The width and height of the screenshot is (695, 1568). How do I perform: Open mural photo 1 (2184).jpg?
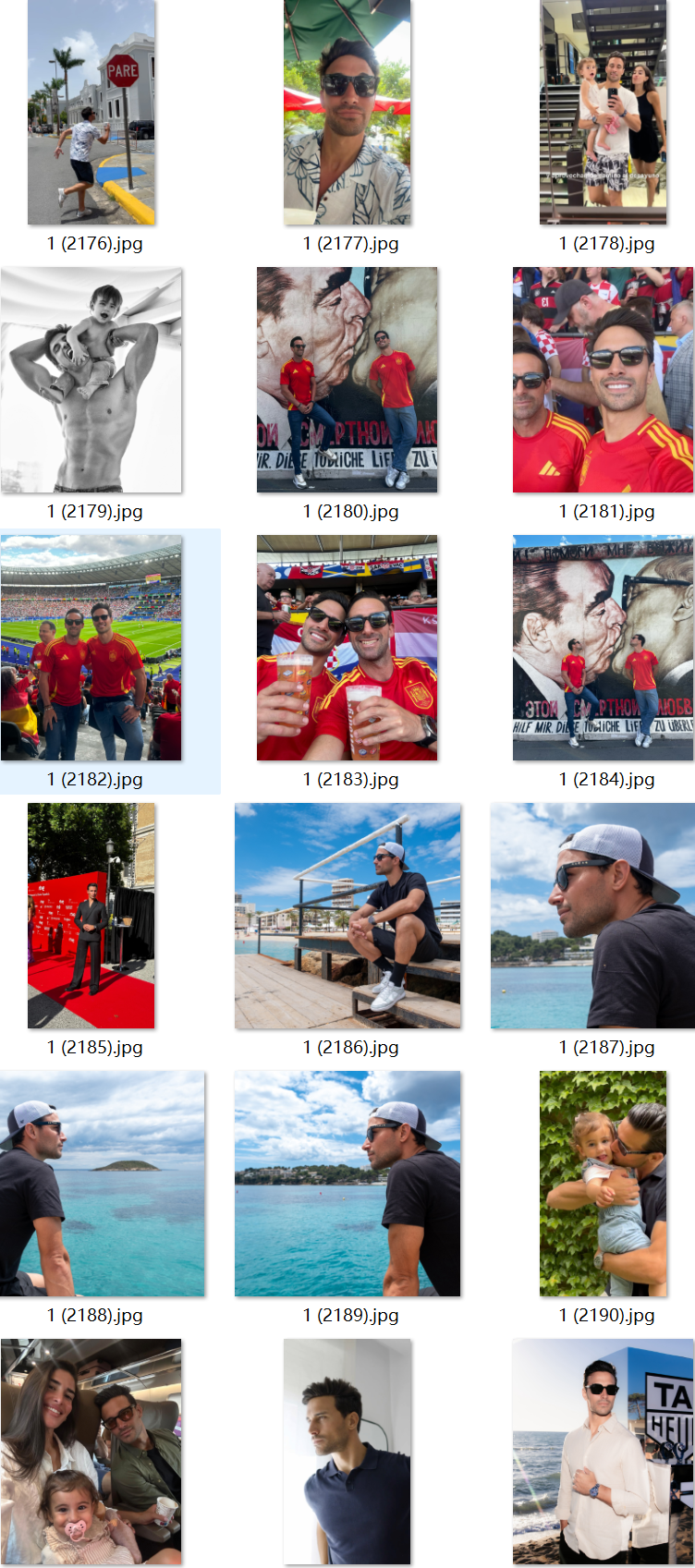(604, 648)
